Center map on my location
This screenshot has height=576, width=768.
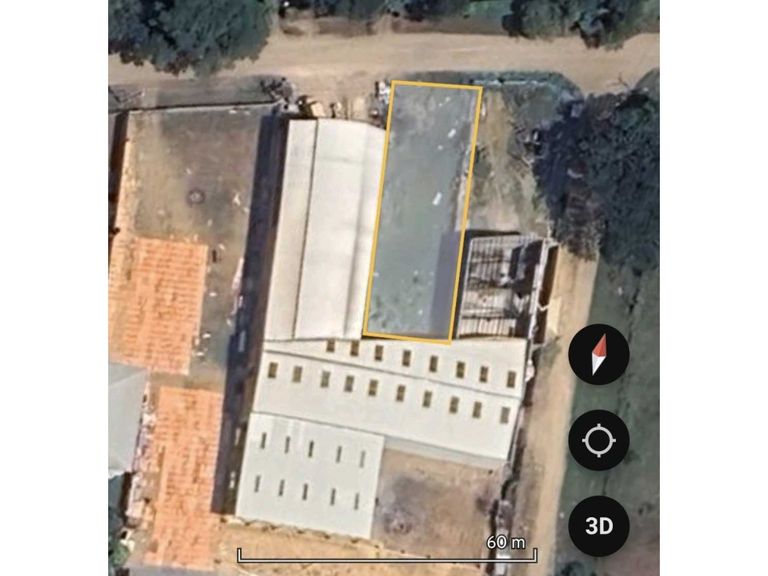pyautogui.click(x=598, y=440)
